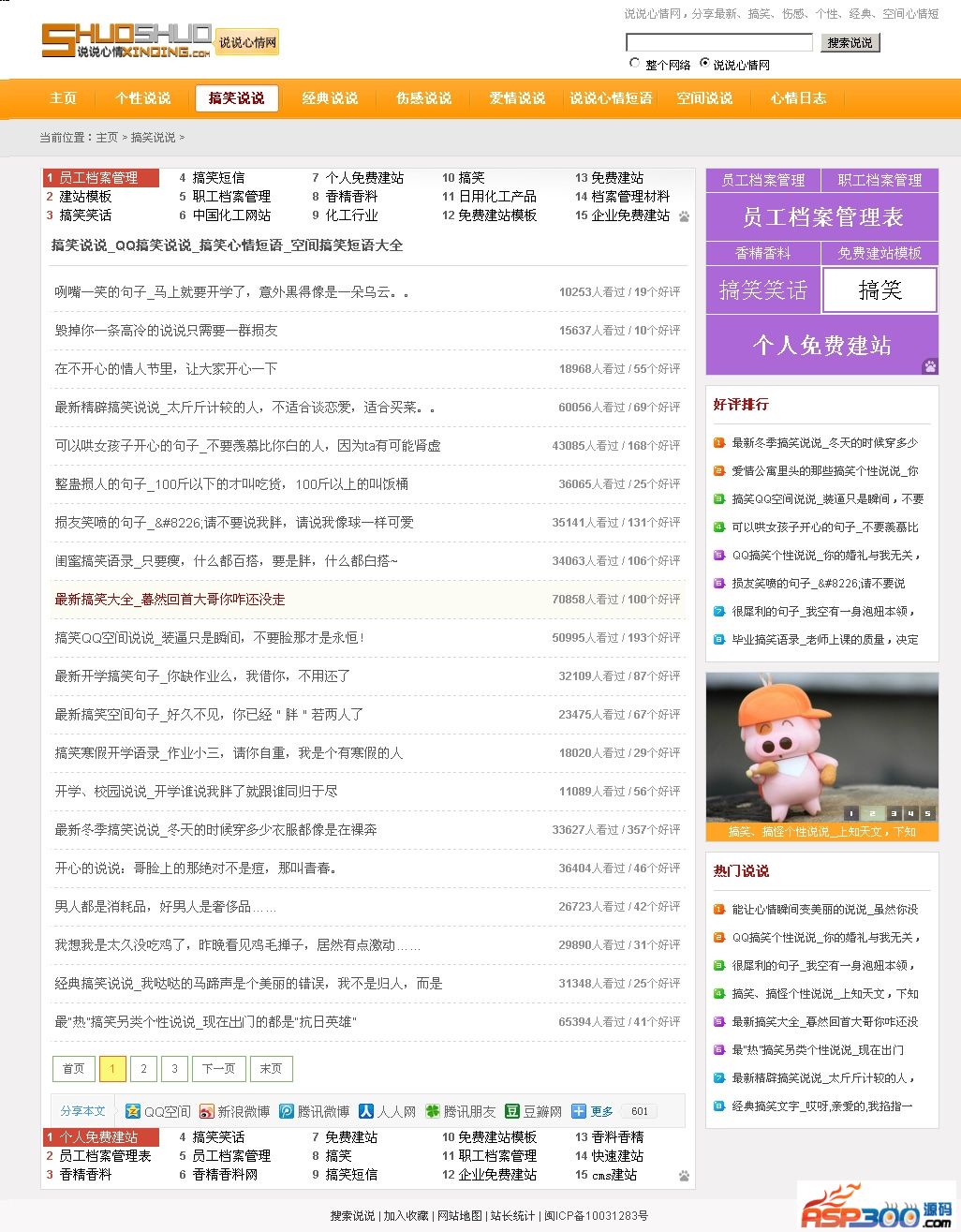Tap the search input field

(718, 42)
